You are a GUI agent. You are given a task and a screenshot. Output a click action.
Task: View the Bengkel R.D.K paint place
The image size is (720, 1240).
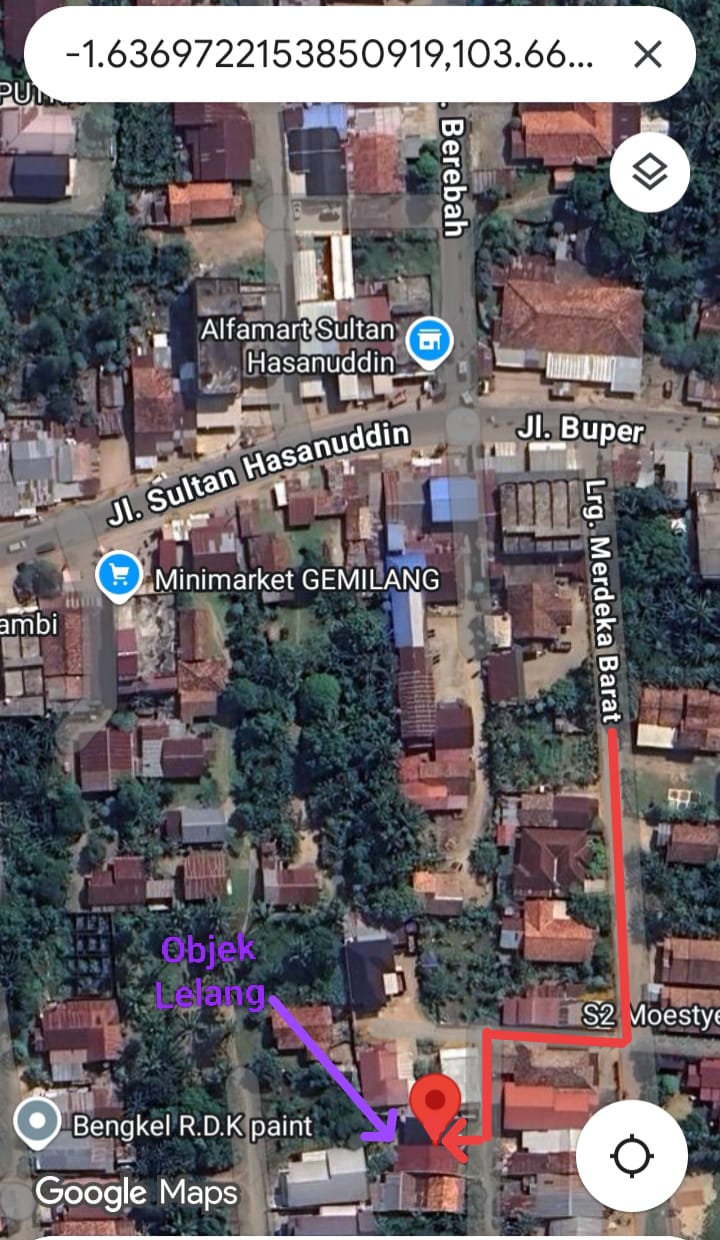tap(39, 1125)
